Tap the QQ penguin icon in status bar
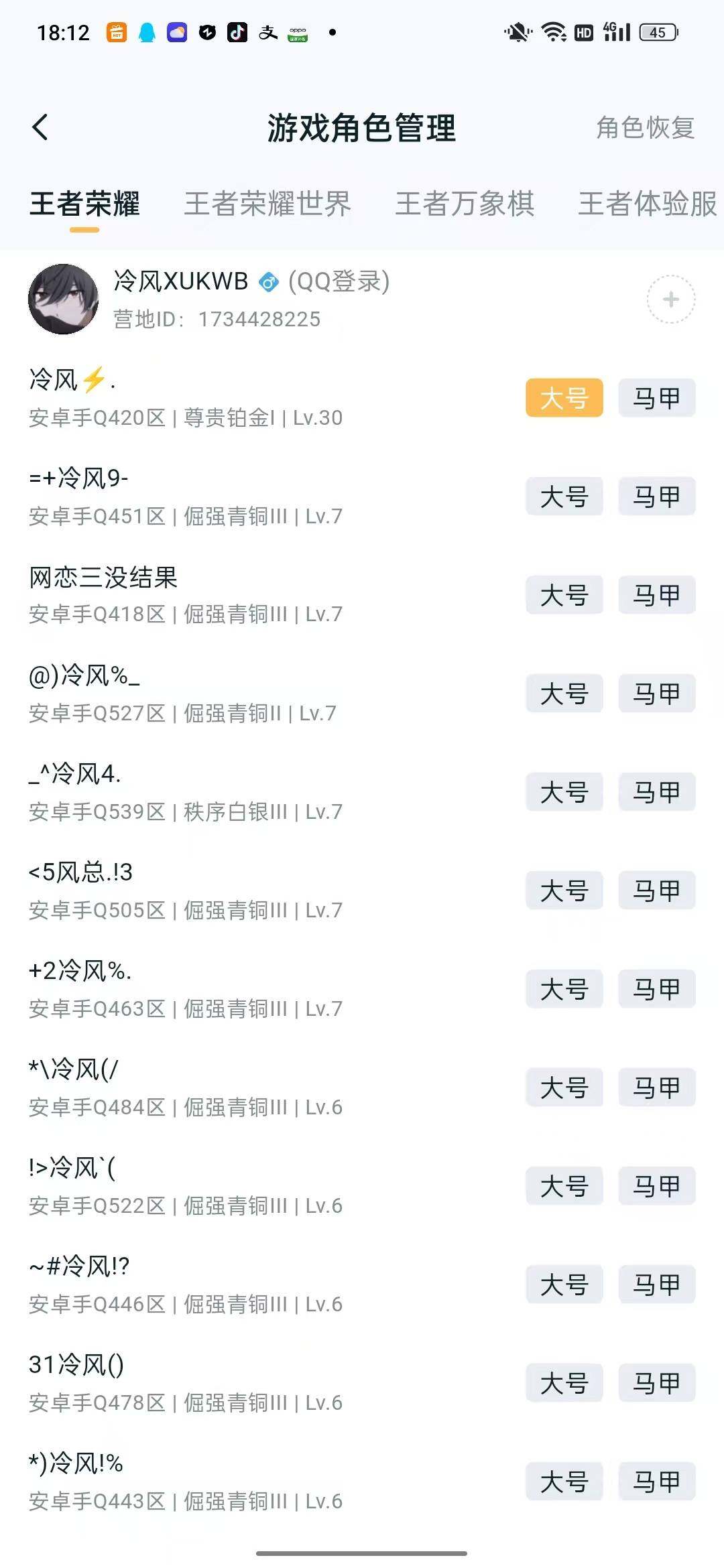Screen dimensions: 724x1568 (x=148, y=31)
